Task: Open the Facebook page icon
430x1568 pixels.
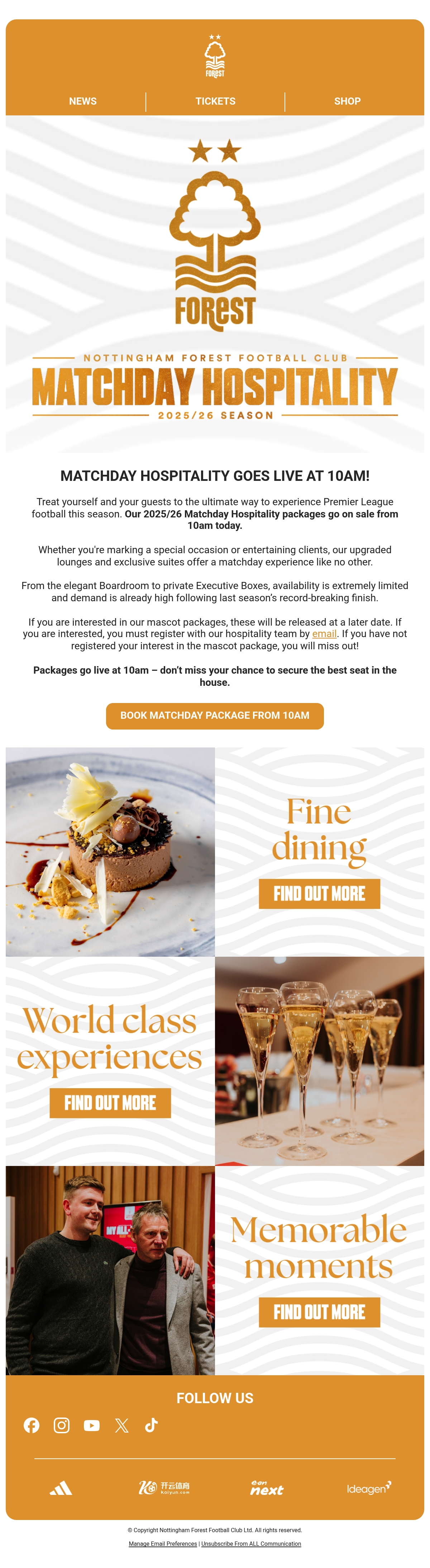Action: click(32, 1425)
